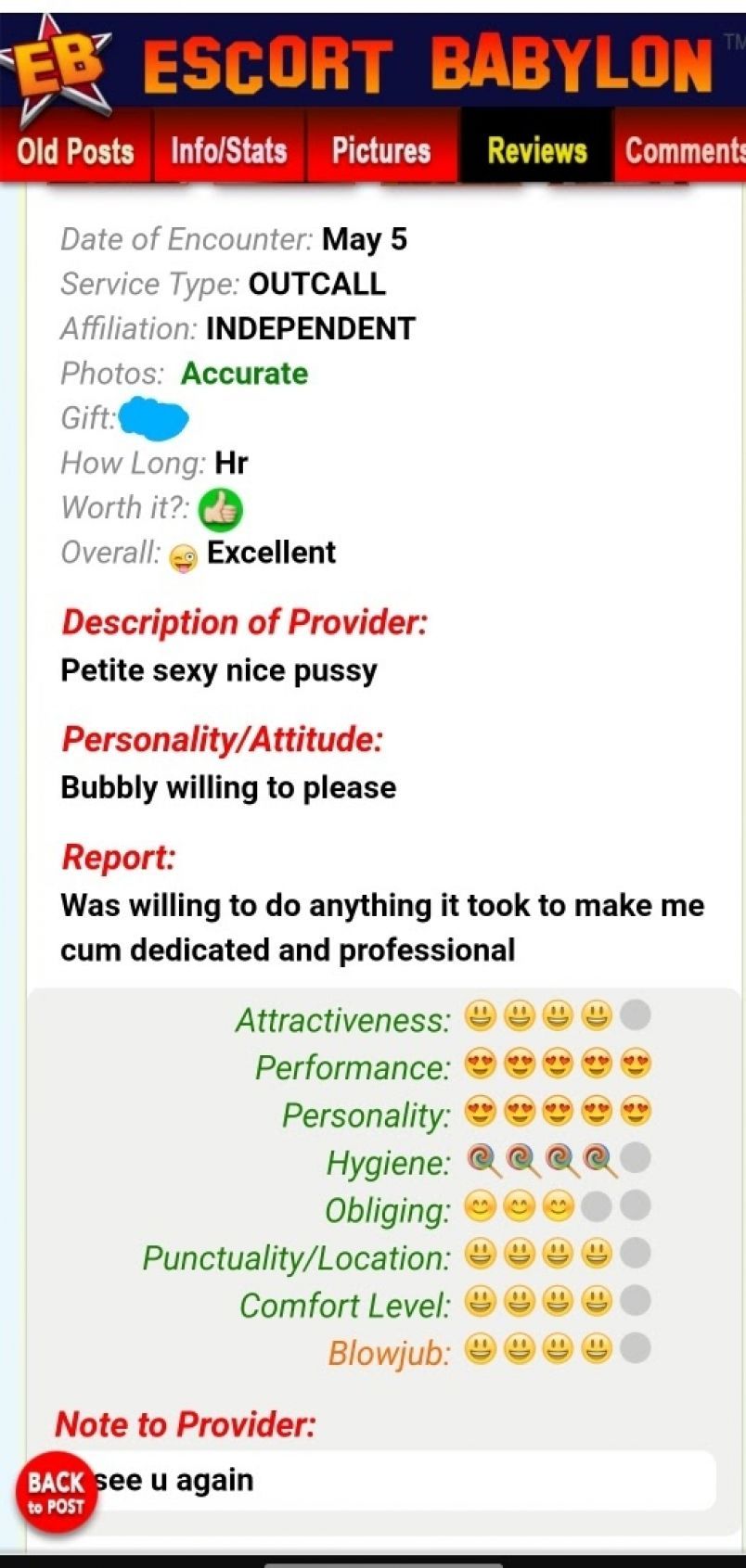746x1568 pixels.
Task: Open the Info/Stats tab
Action: pos(228,150)
